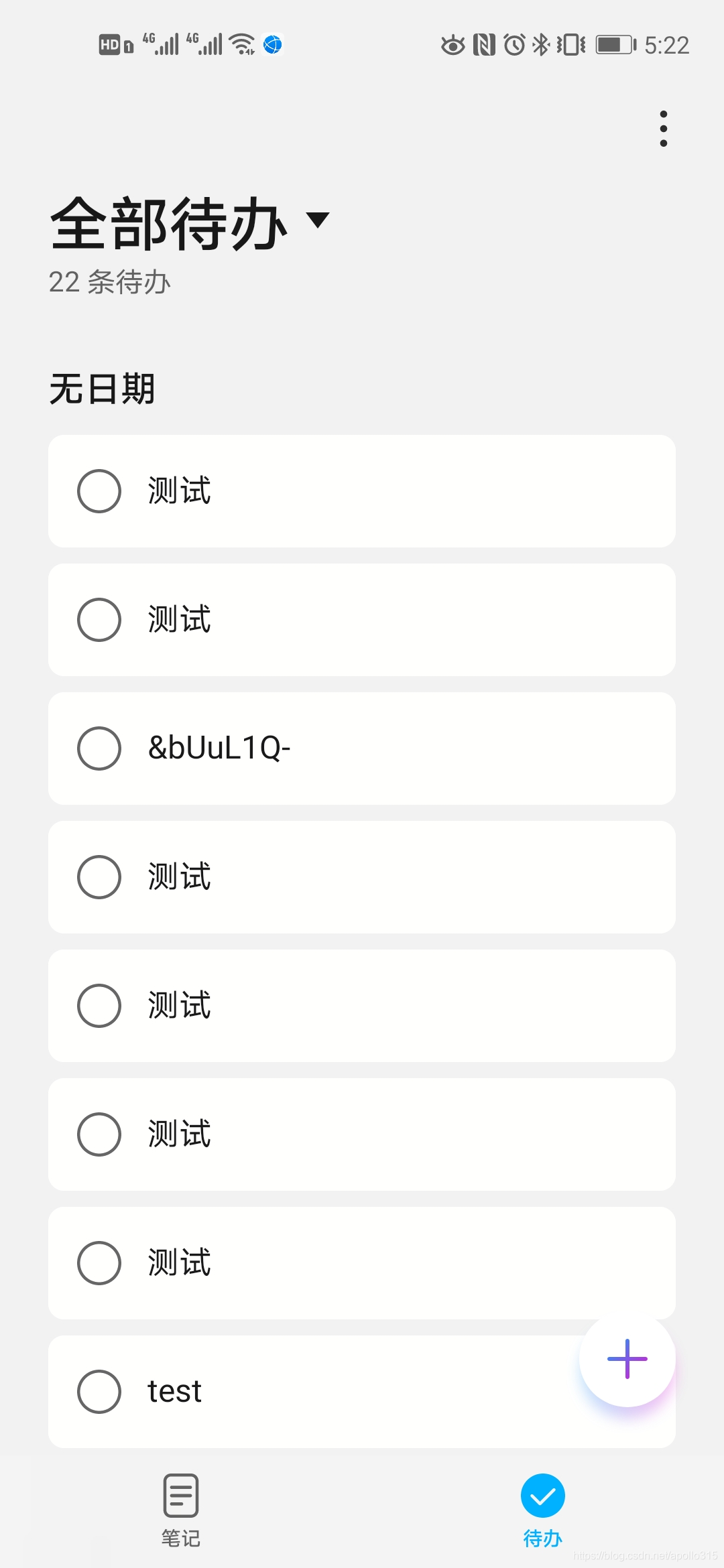
Task: Check off the test to-do circle
Action: point(99,1392)
